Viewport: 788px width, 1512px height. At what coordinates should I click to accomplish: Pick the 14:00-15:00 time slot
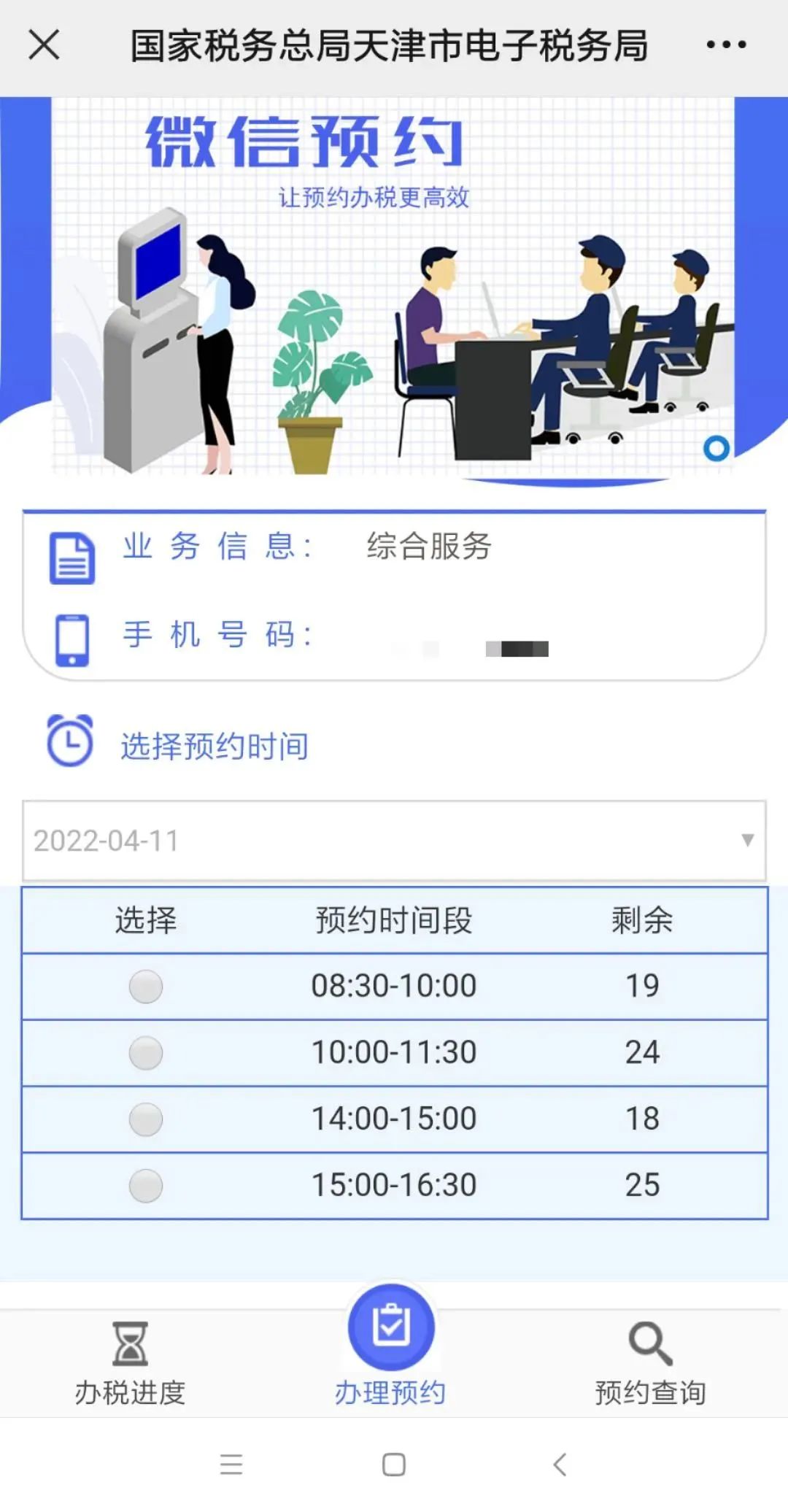pyautogui.click(x=146, y=1119)
